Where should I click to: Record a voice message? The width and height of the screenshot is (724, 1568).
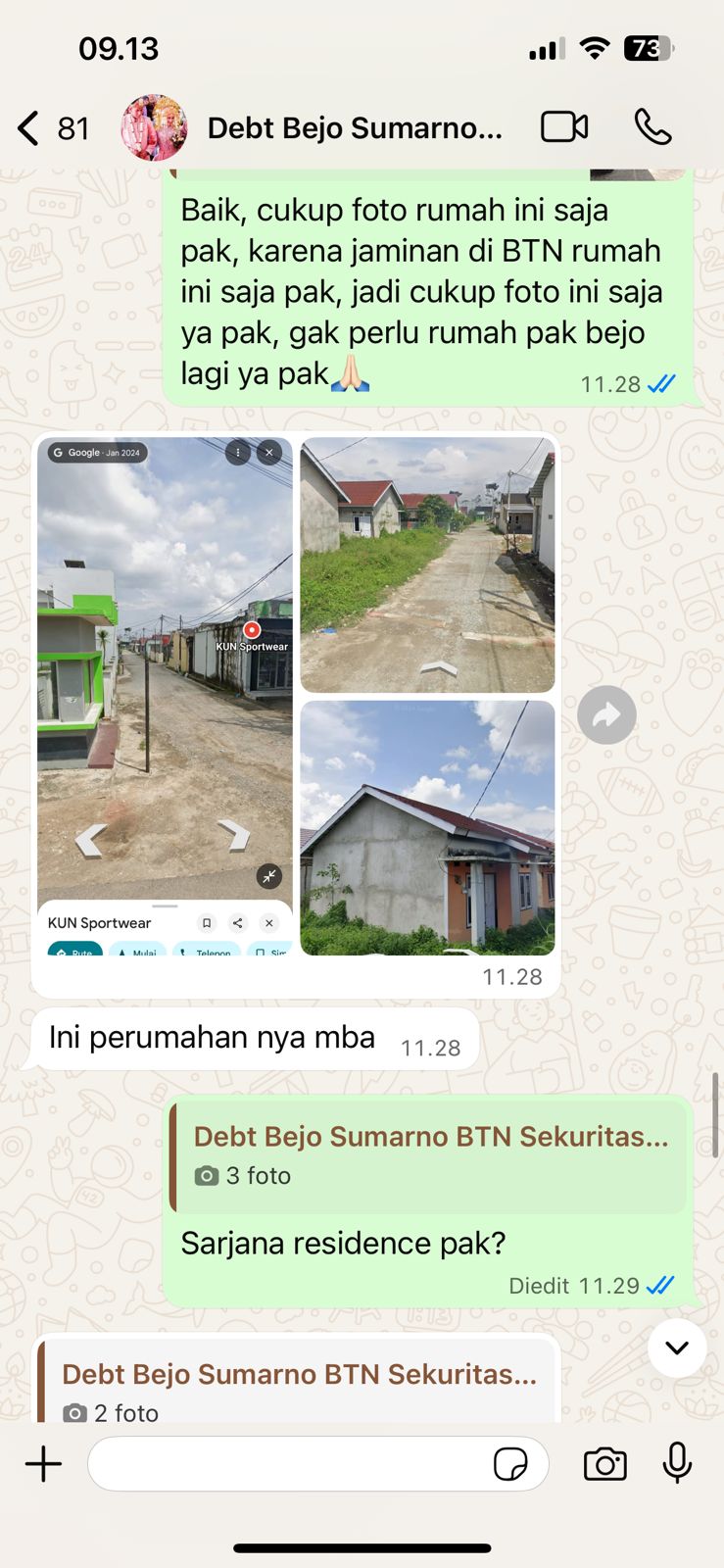(677, 1464)
